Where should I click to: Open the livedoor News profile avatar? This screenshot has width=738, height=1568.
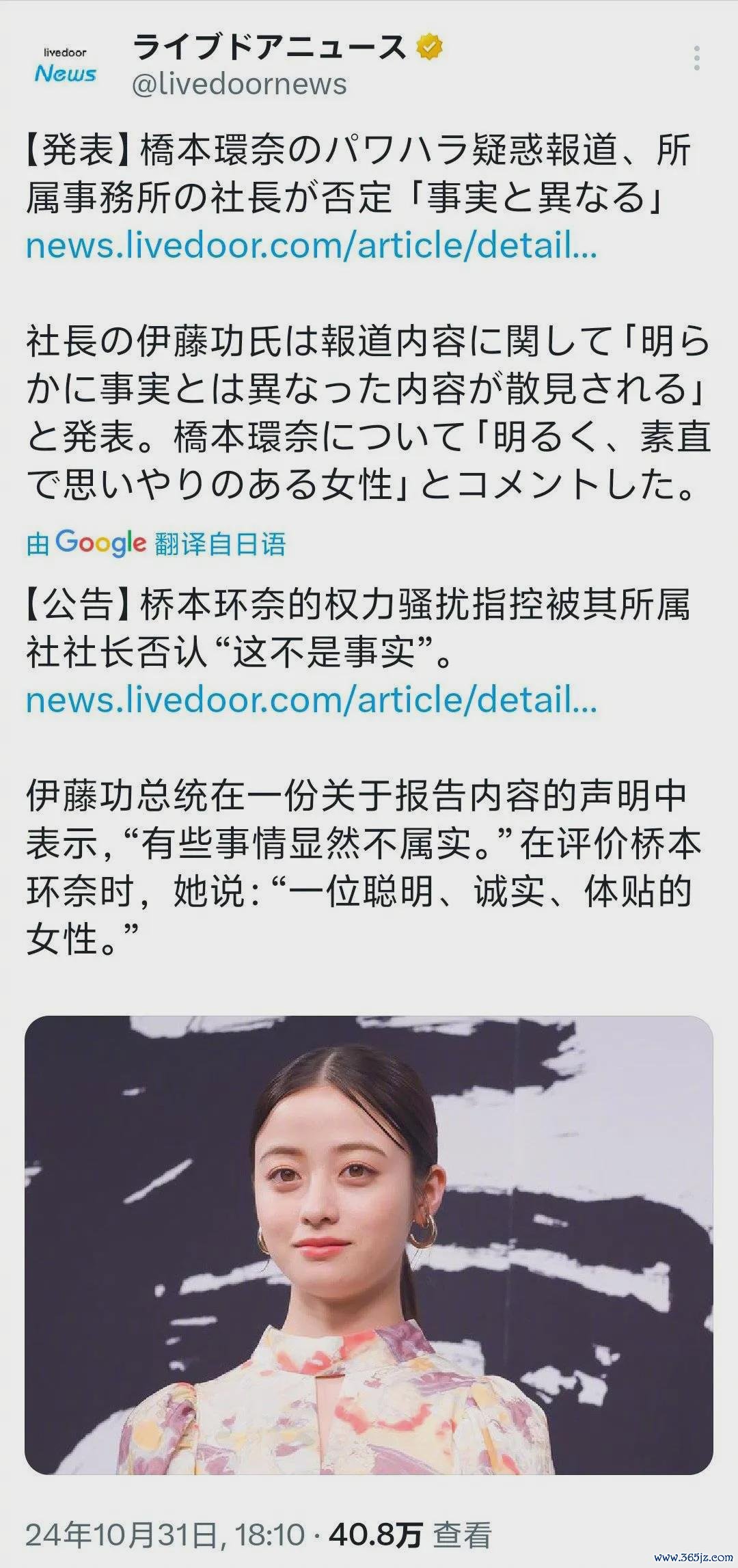66,66
